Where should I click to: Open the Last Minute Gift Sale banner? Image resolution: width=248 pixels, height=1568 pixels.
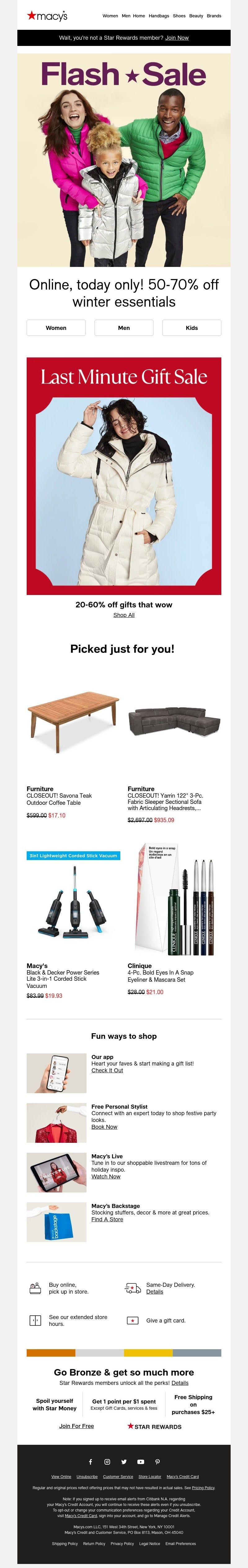(x=124, y=475)
